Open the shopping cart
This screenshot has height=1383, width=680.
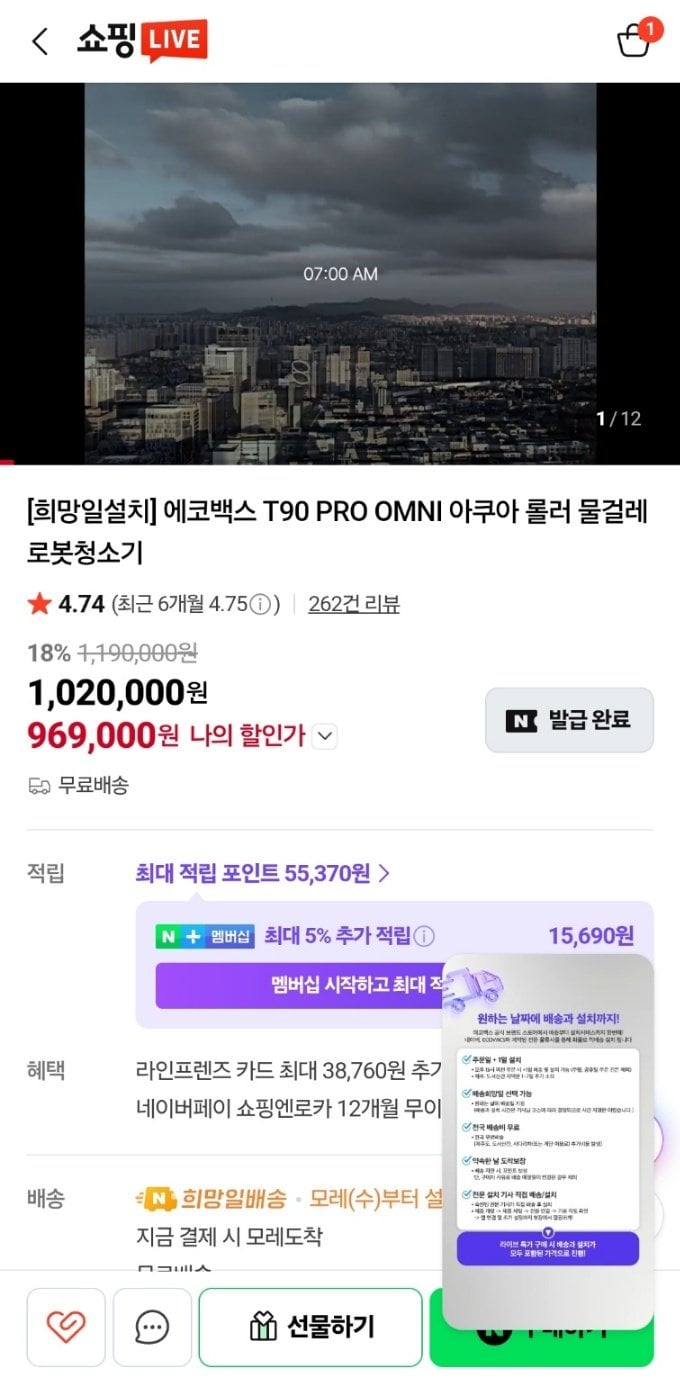634,41
